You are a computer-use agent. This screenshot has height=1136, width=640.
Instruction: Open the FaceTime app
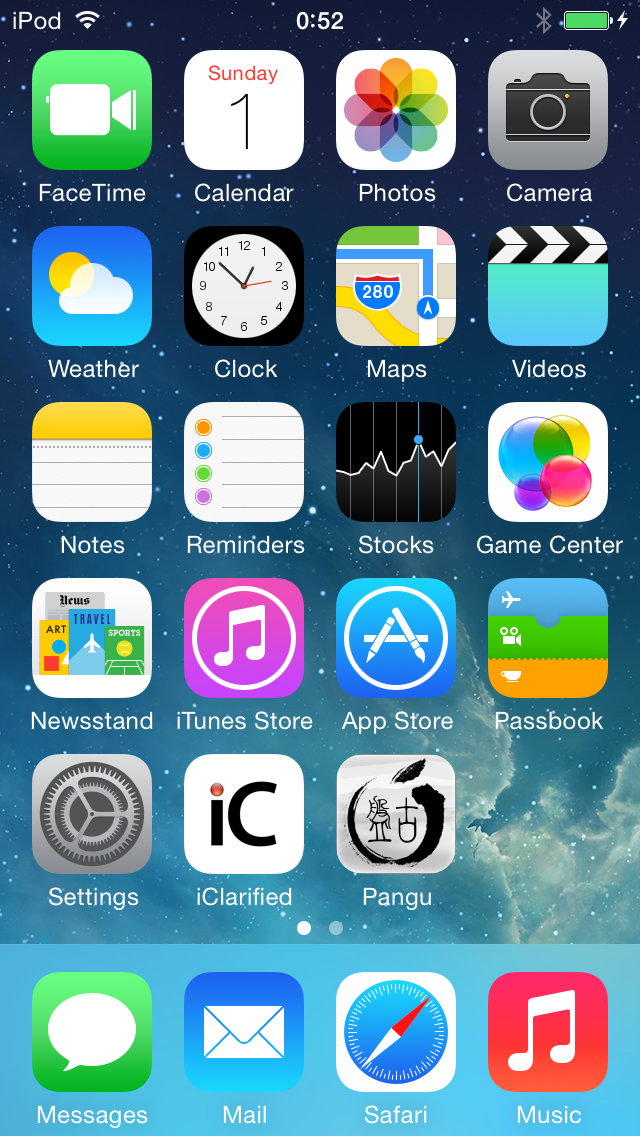(x=92, y=110)
